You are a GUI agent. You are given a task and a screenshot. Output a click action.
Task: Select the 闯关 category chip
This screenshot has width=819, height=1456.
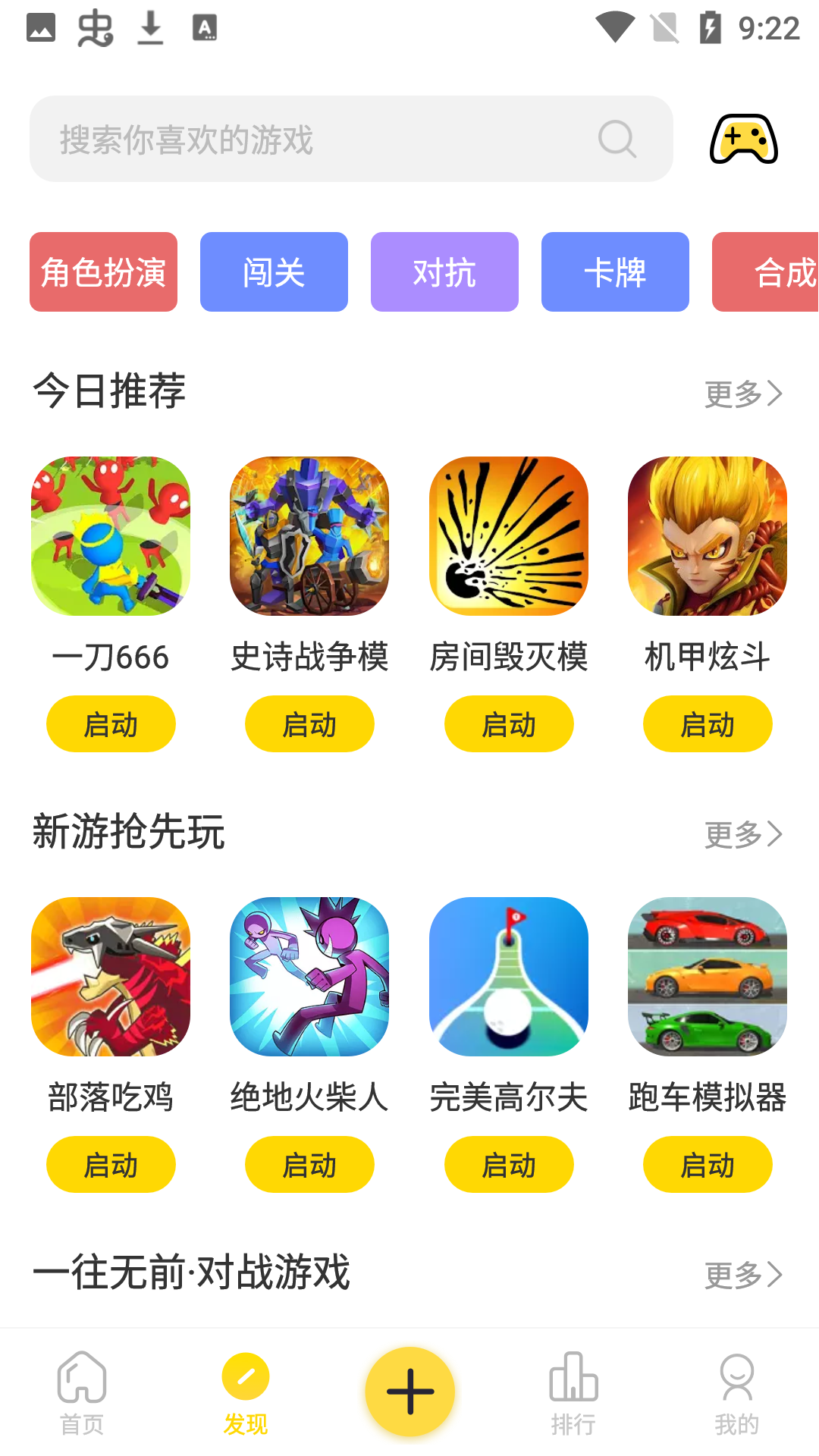274,272
